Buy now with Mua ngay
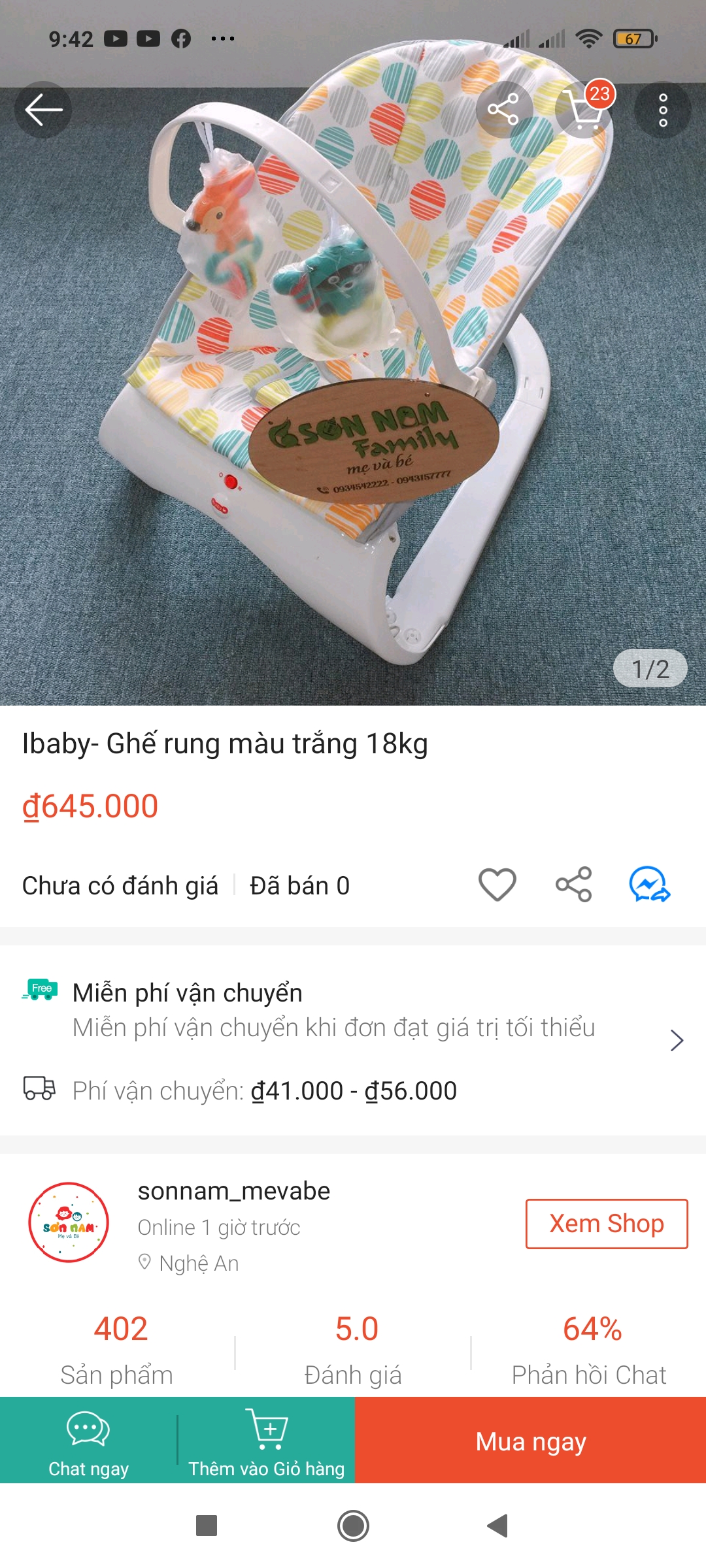Screen dimensions: 706x1568 (x=531, y=1441)
